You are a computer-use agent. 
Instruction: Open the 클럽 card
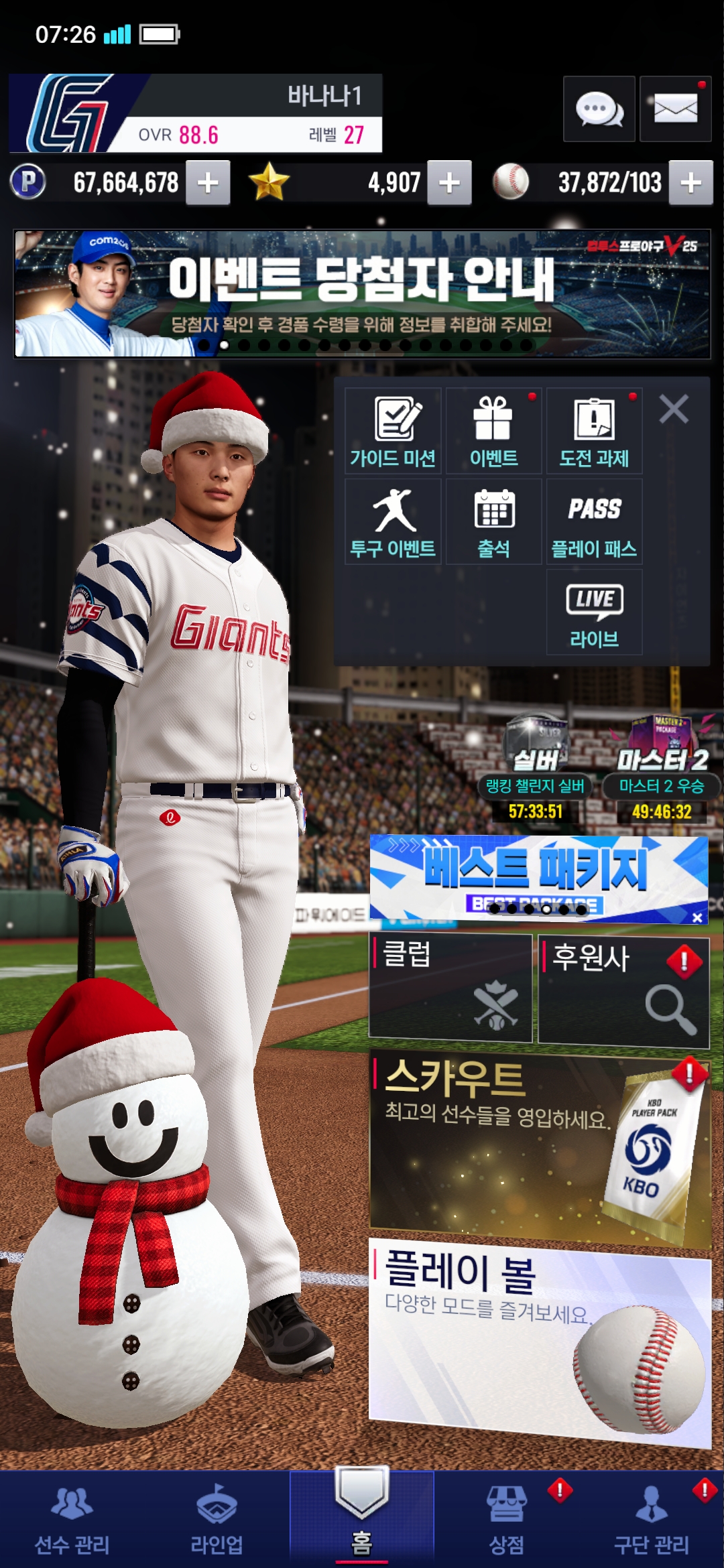click(450, 988)
